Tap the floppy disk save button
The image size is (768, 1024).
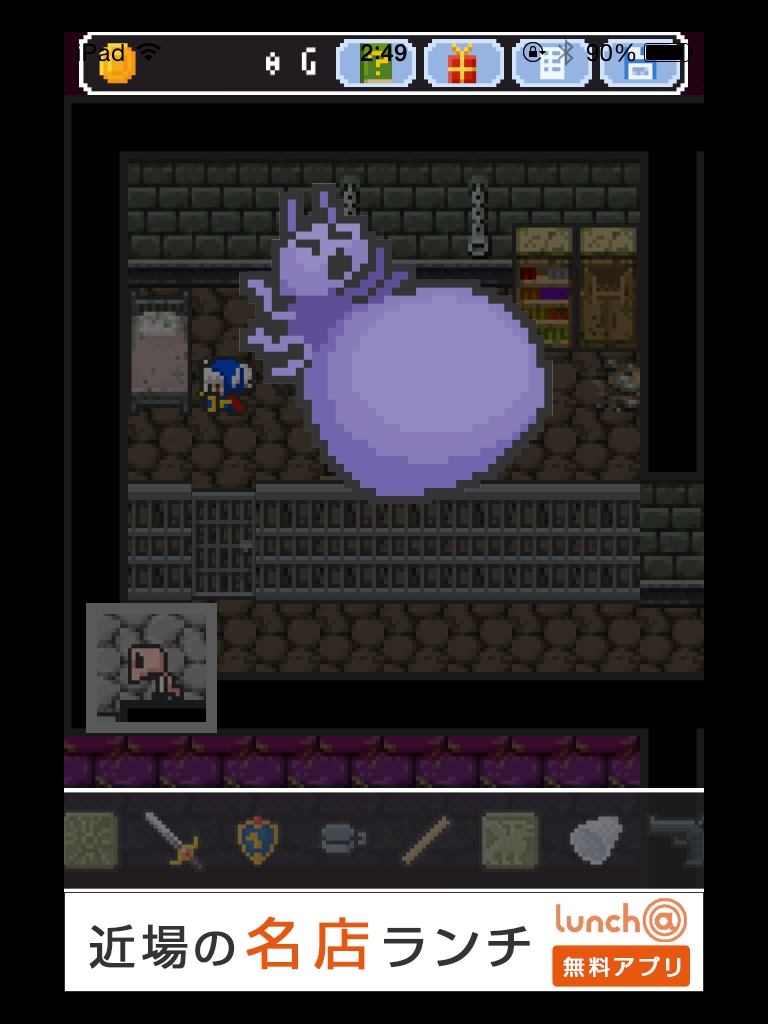tap(640, 64)
